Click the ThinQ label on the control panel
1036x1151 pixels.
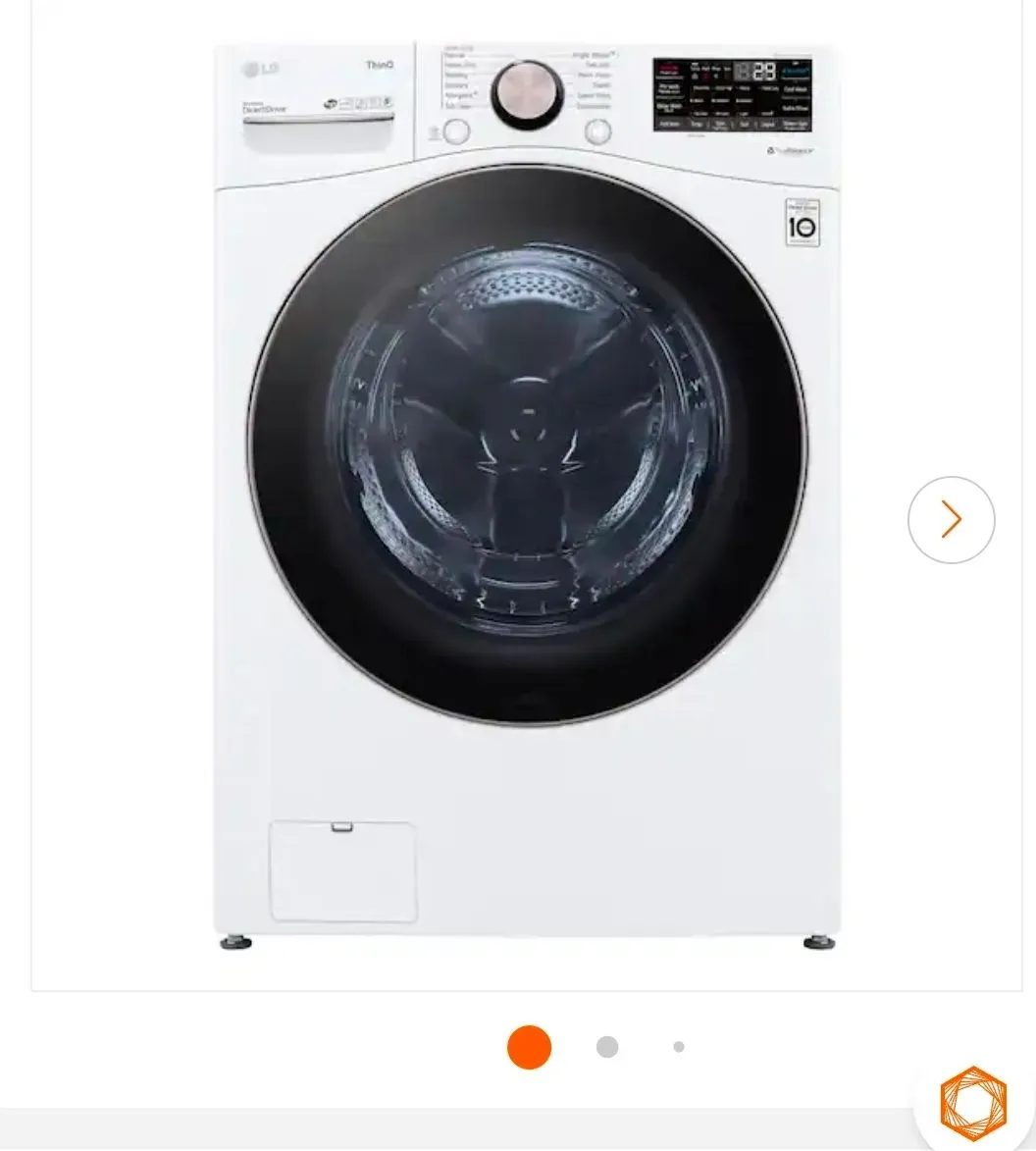click(381, 63)
